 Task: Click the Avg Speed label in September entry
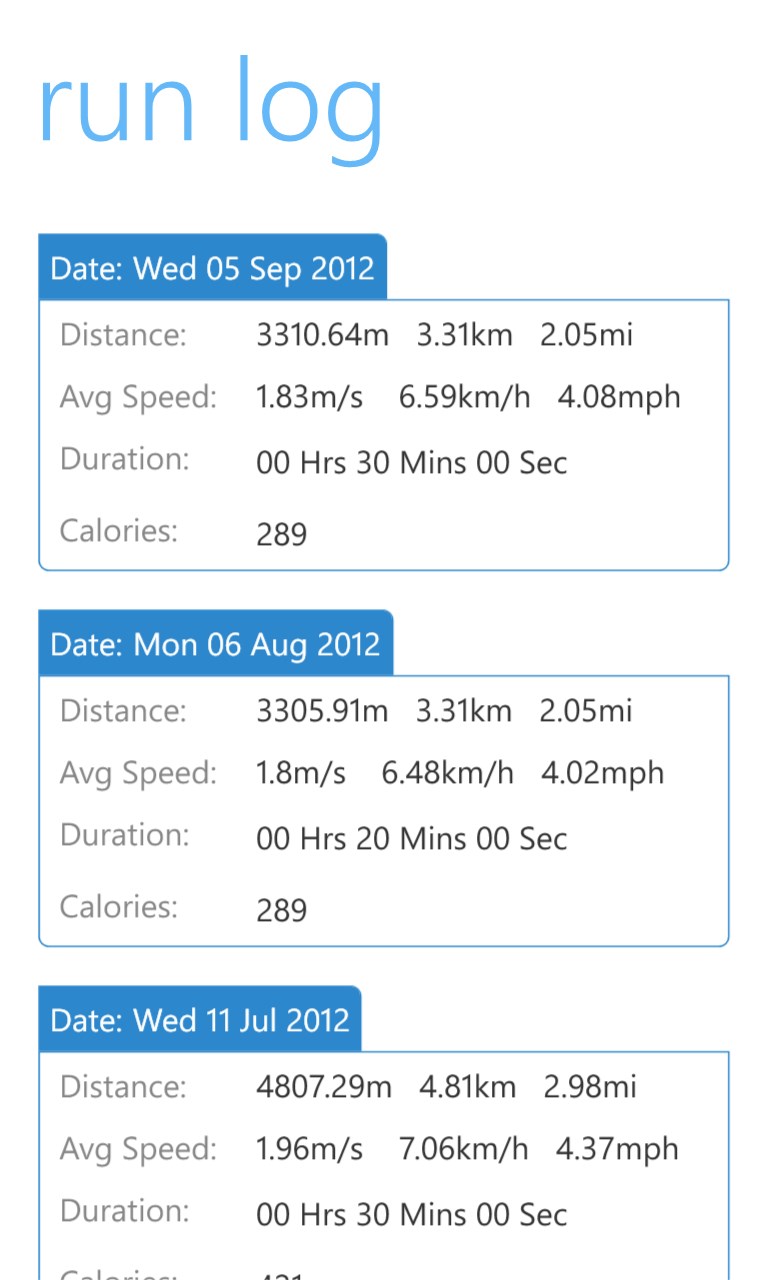(x=137, y=397)
